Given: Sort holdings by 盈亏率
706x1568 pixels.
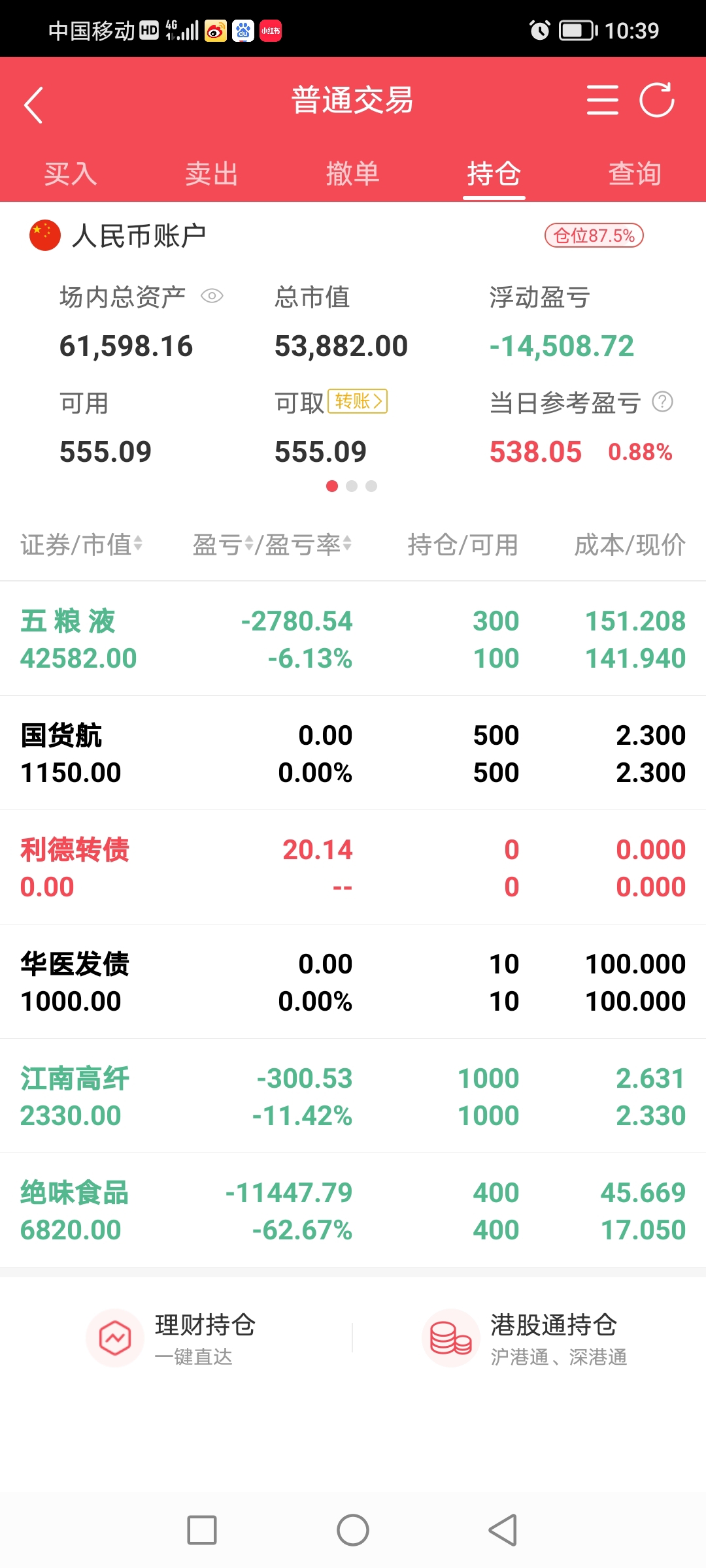Looking at the screenshot, I should pos(309,544).
